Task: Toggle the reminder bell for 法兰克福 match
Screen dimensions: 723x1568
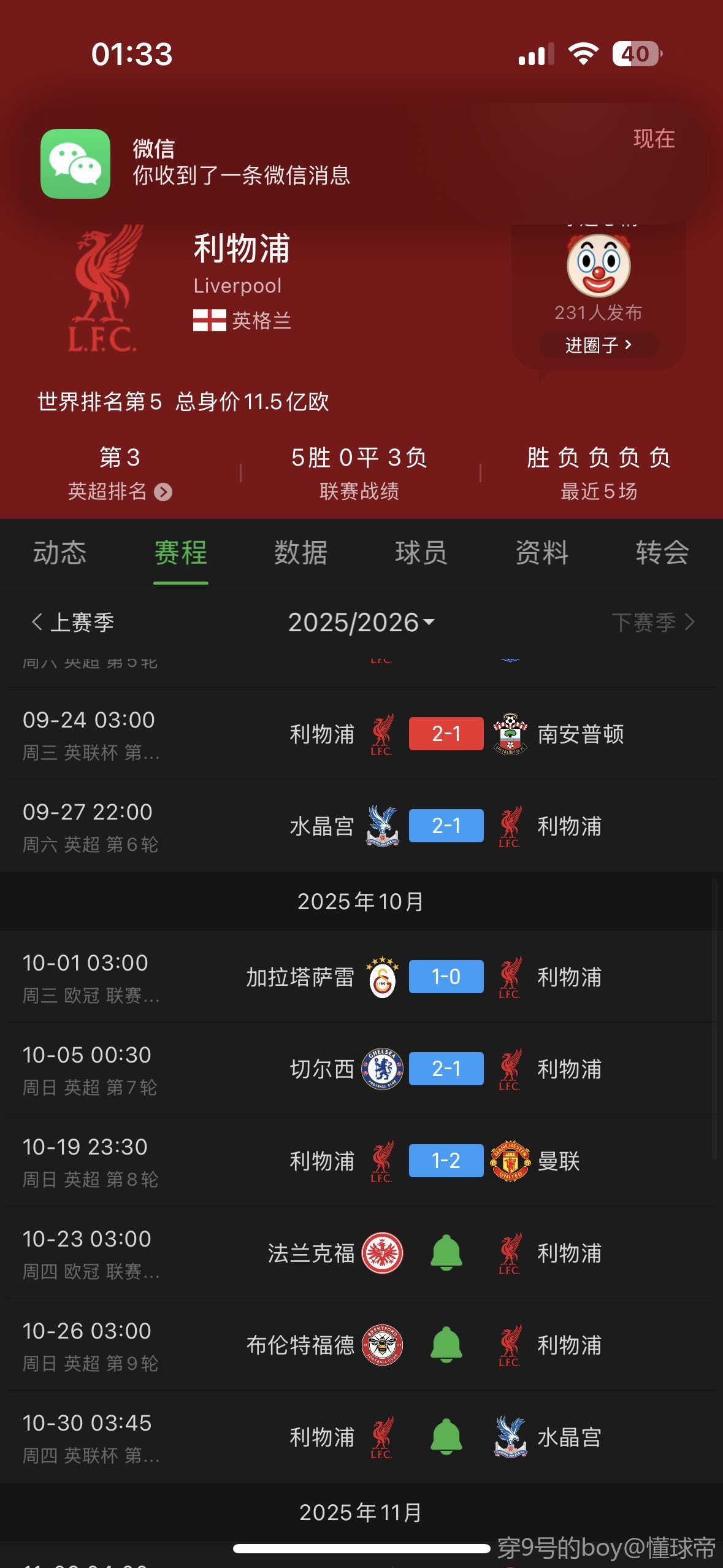Action: (446, 1253)
